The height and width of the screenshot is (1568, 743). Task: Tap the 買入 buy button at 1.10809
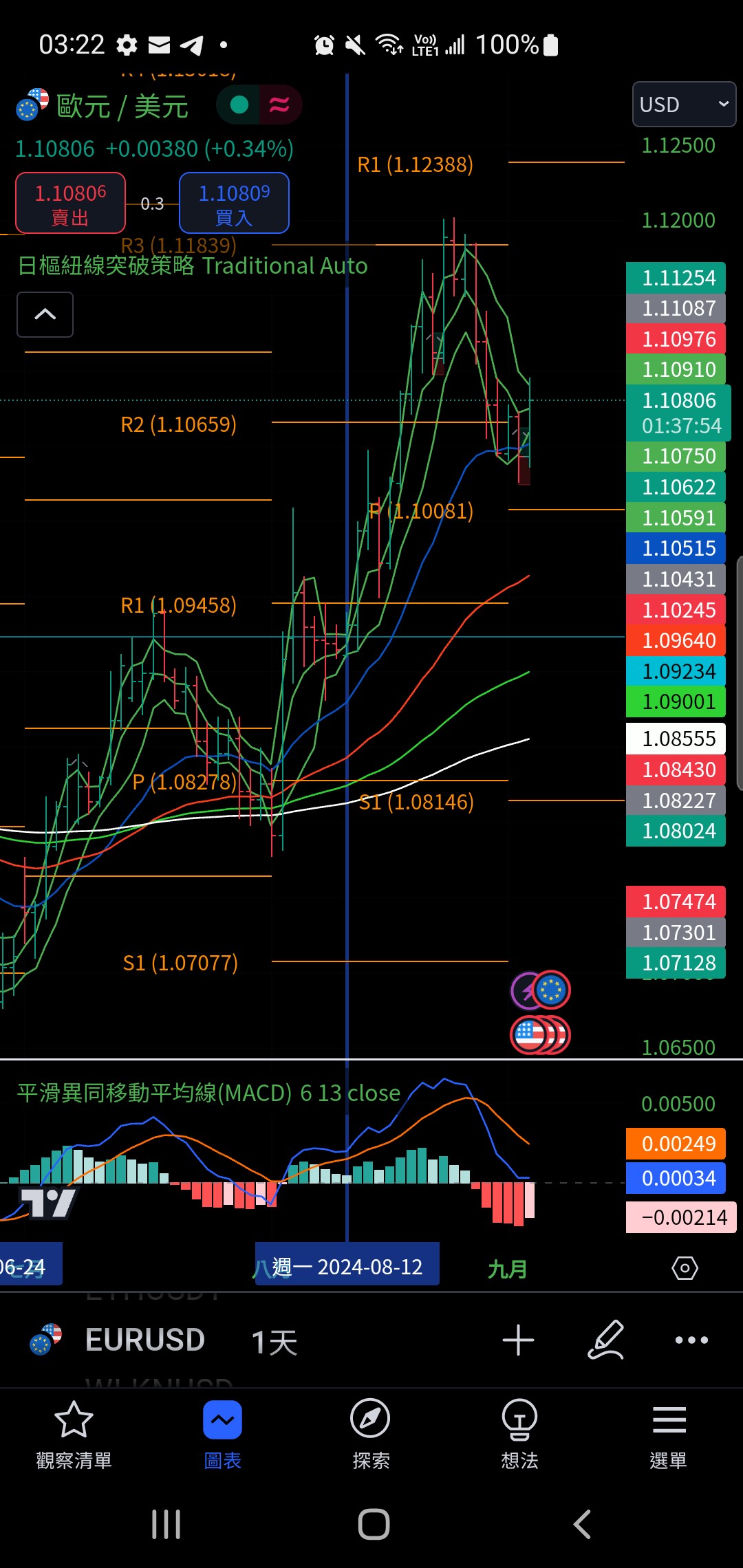(x=234, y=204)
